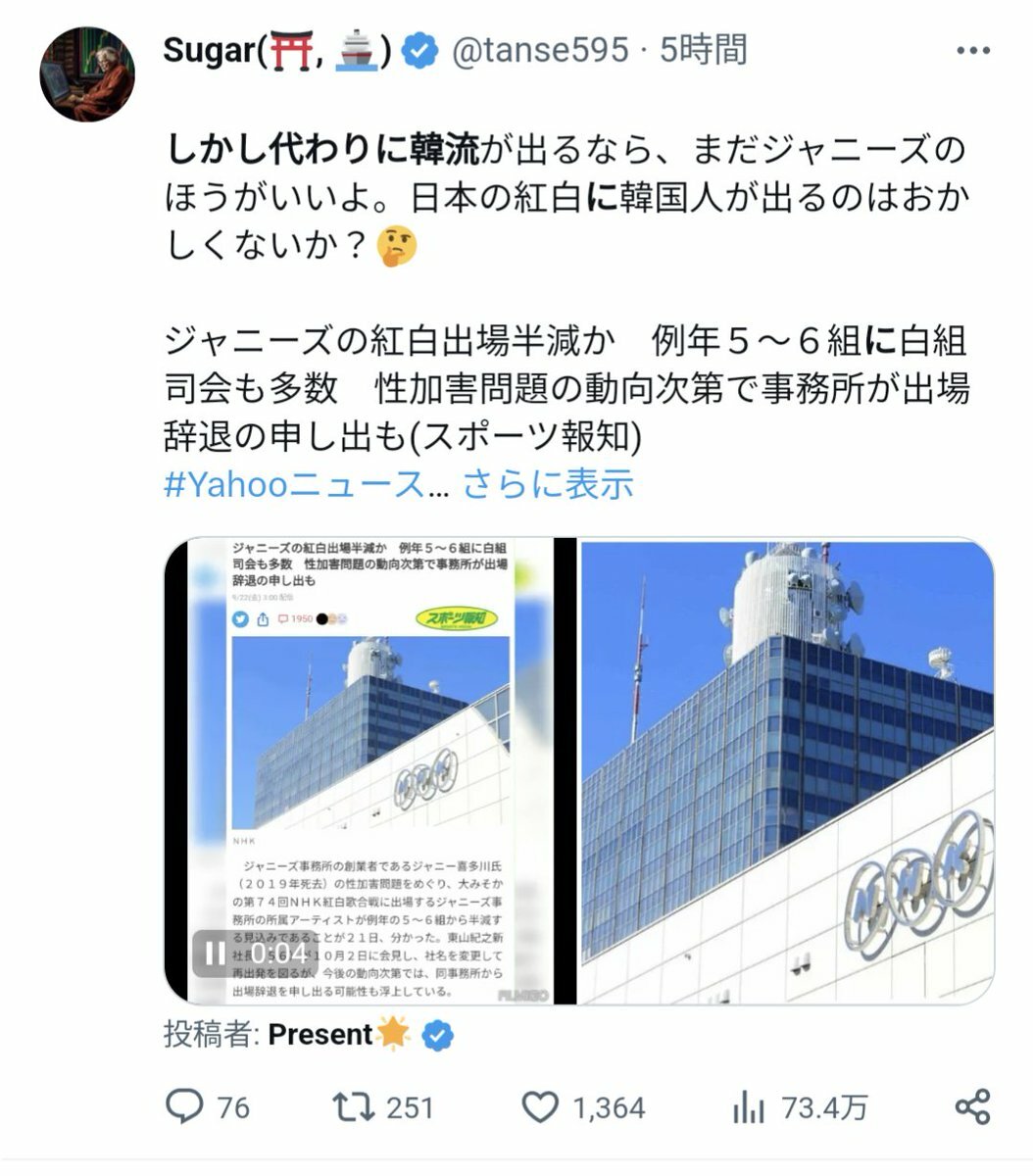Open the Present poster profile
This screenshot has width=1033, height=1176.
[320, 1035]
